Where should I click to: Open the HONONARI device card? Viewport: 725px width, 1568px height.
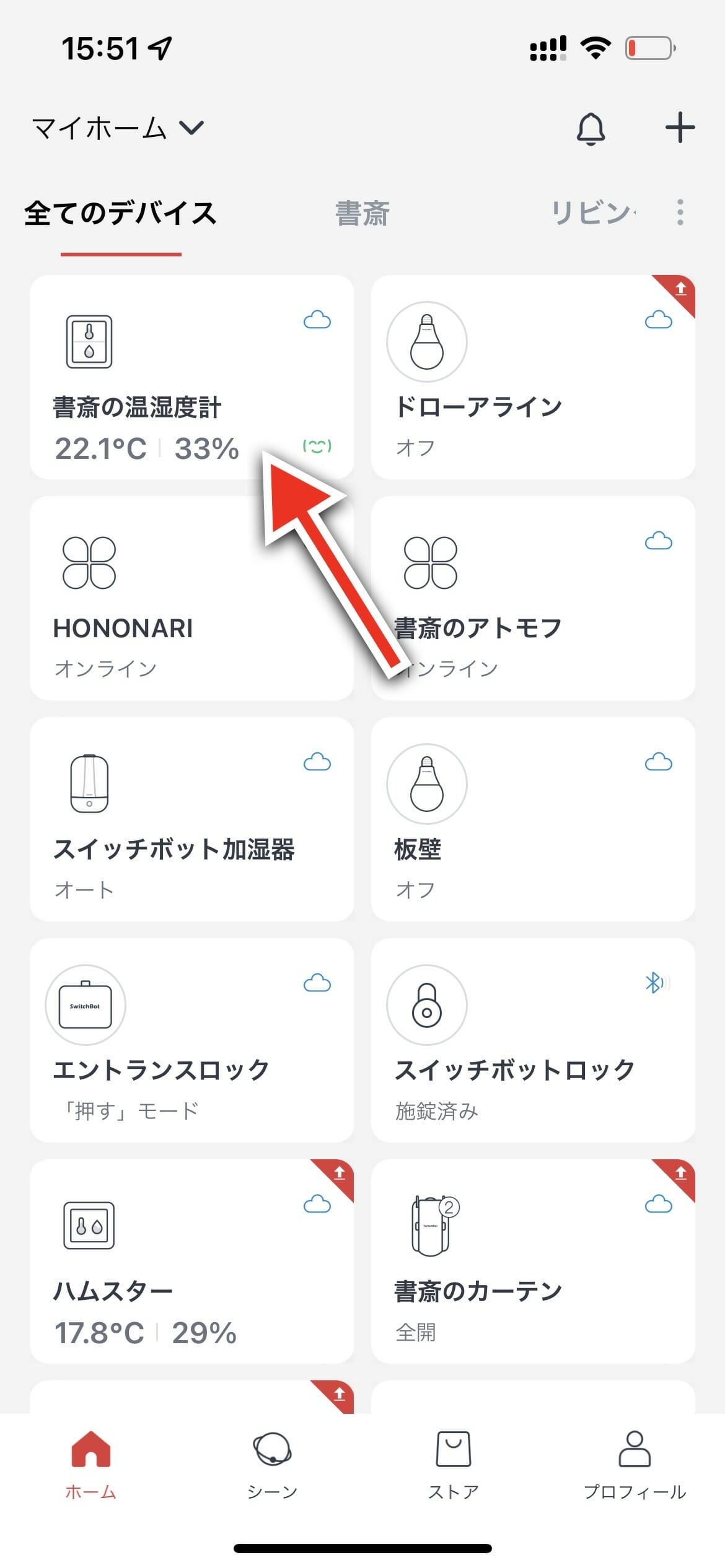(x=191, y=598)
